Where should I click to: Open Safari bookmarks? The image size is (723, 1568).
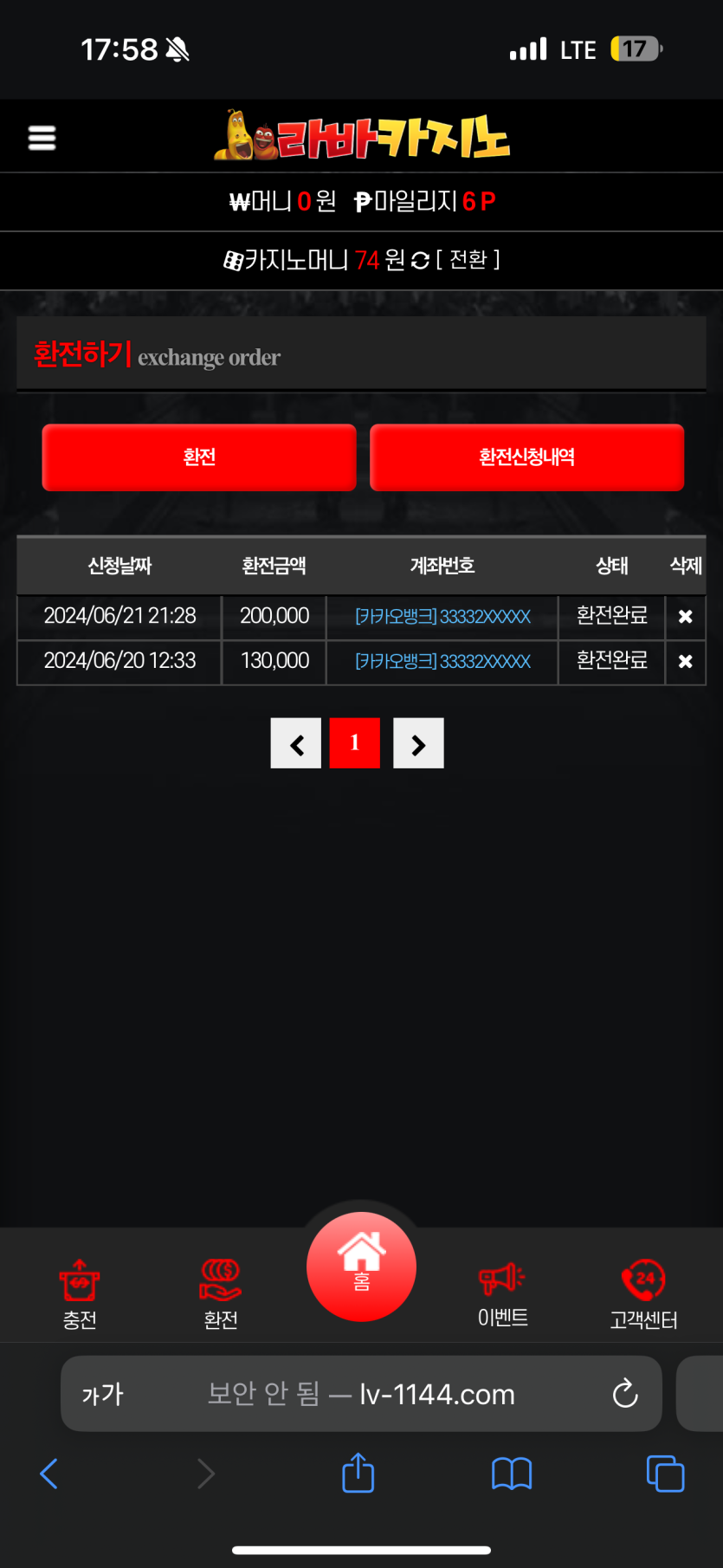tap(512, 1474)
